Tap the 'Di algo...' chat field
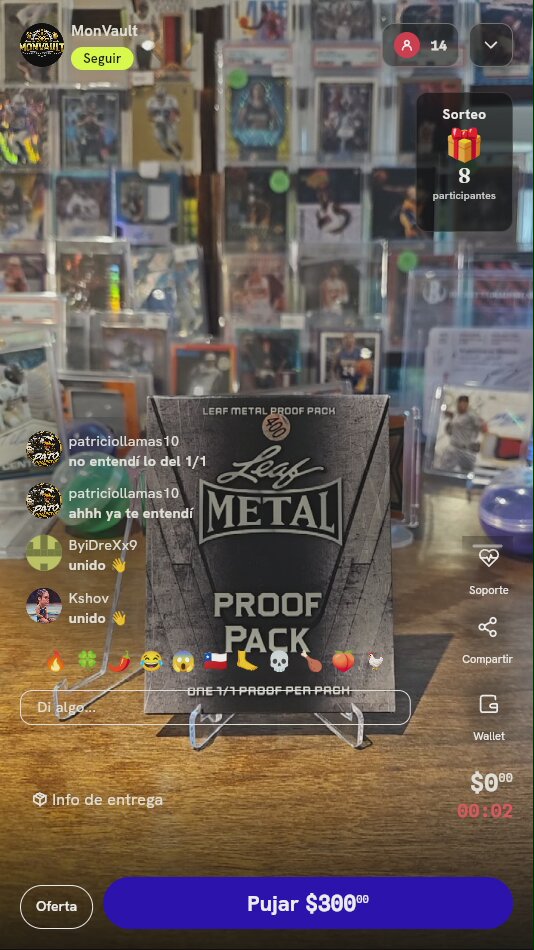The image size is (534, 950). pyautogui.click(x=215, y=707)
